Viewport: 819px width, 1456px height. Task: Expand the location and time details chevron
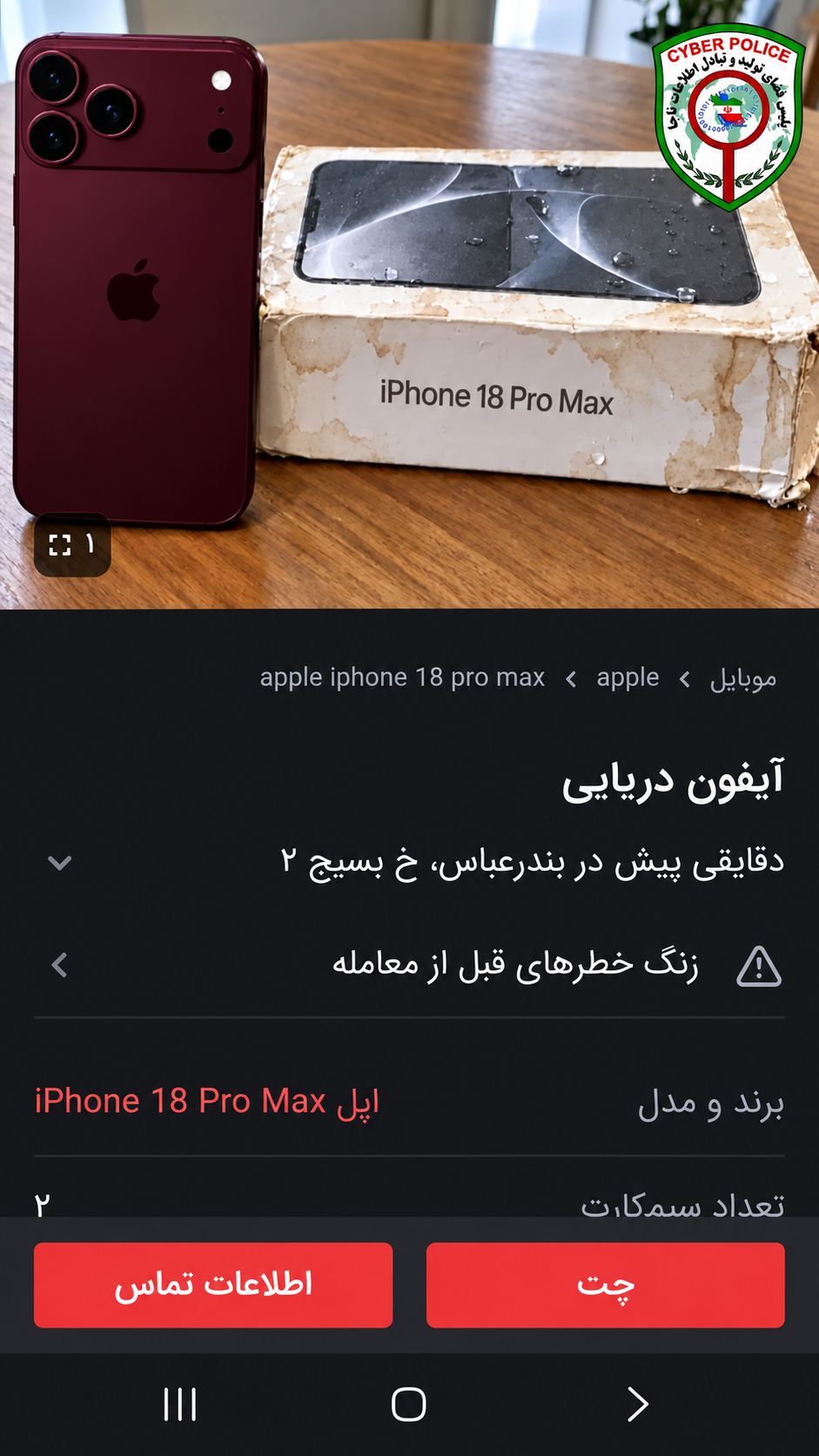pyautogui.click(x=60, y=863)
